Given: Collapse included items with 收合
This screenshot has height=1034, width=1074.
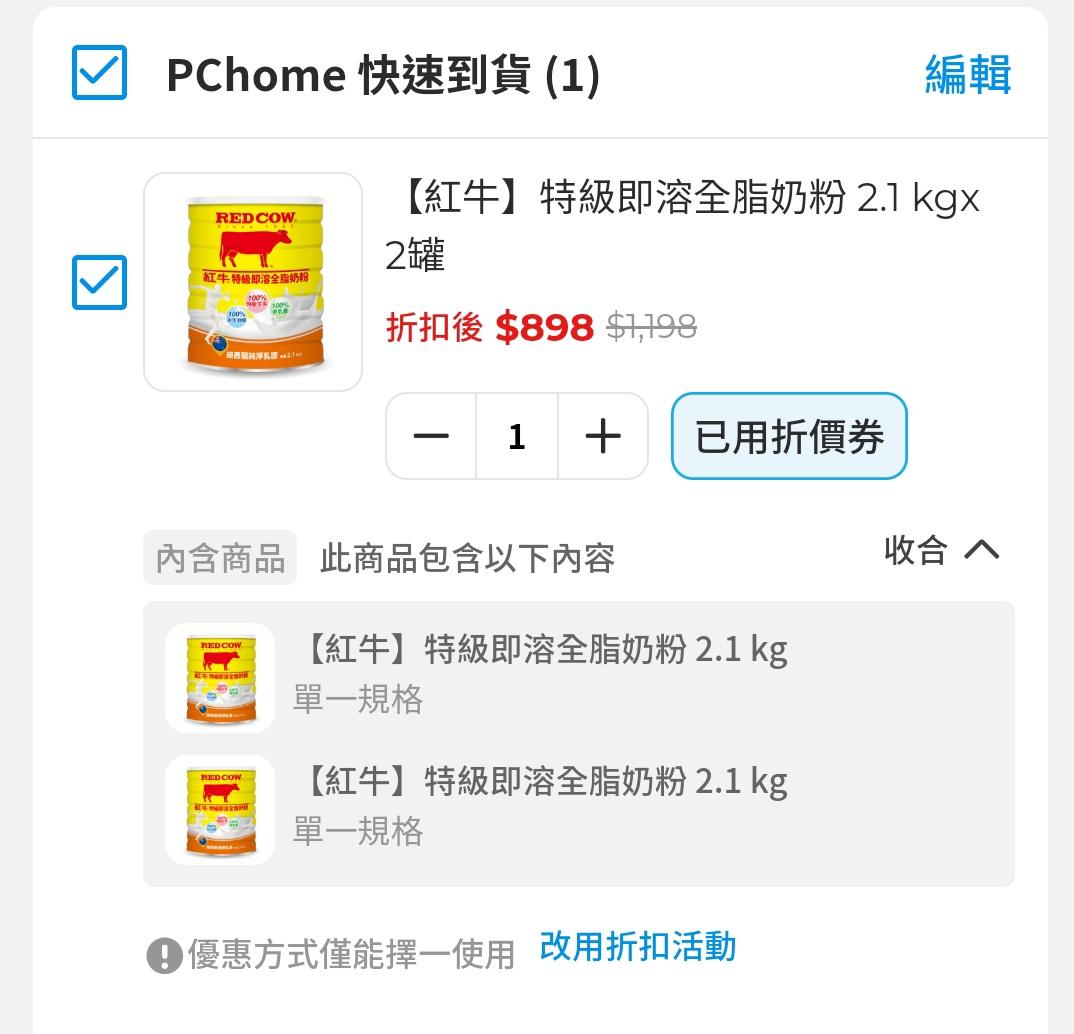Looking at the screenshot, I should click(x=941, y=550).
